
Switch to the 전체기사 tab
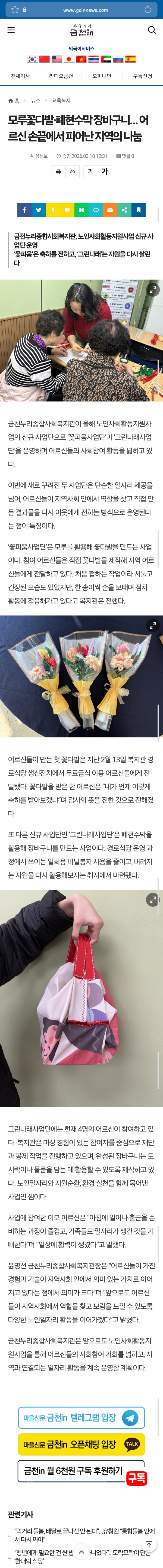20,76
